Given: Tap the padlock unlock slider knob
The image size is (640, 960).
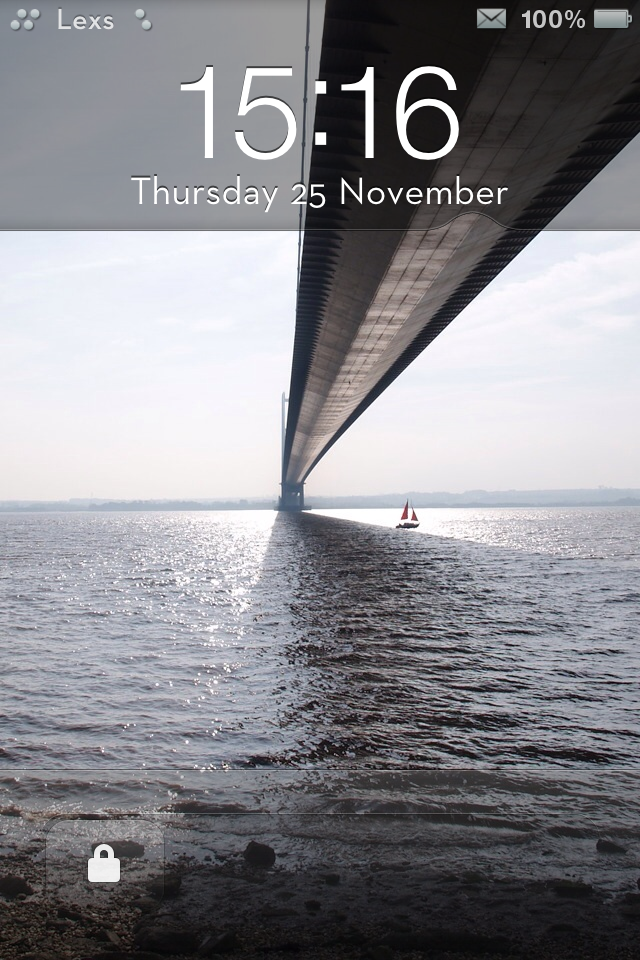Looking at the screenshot, I should [x=104, y=863].
